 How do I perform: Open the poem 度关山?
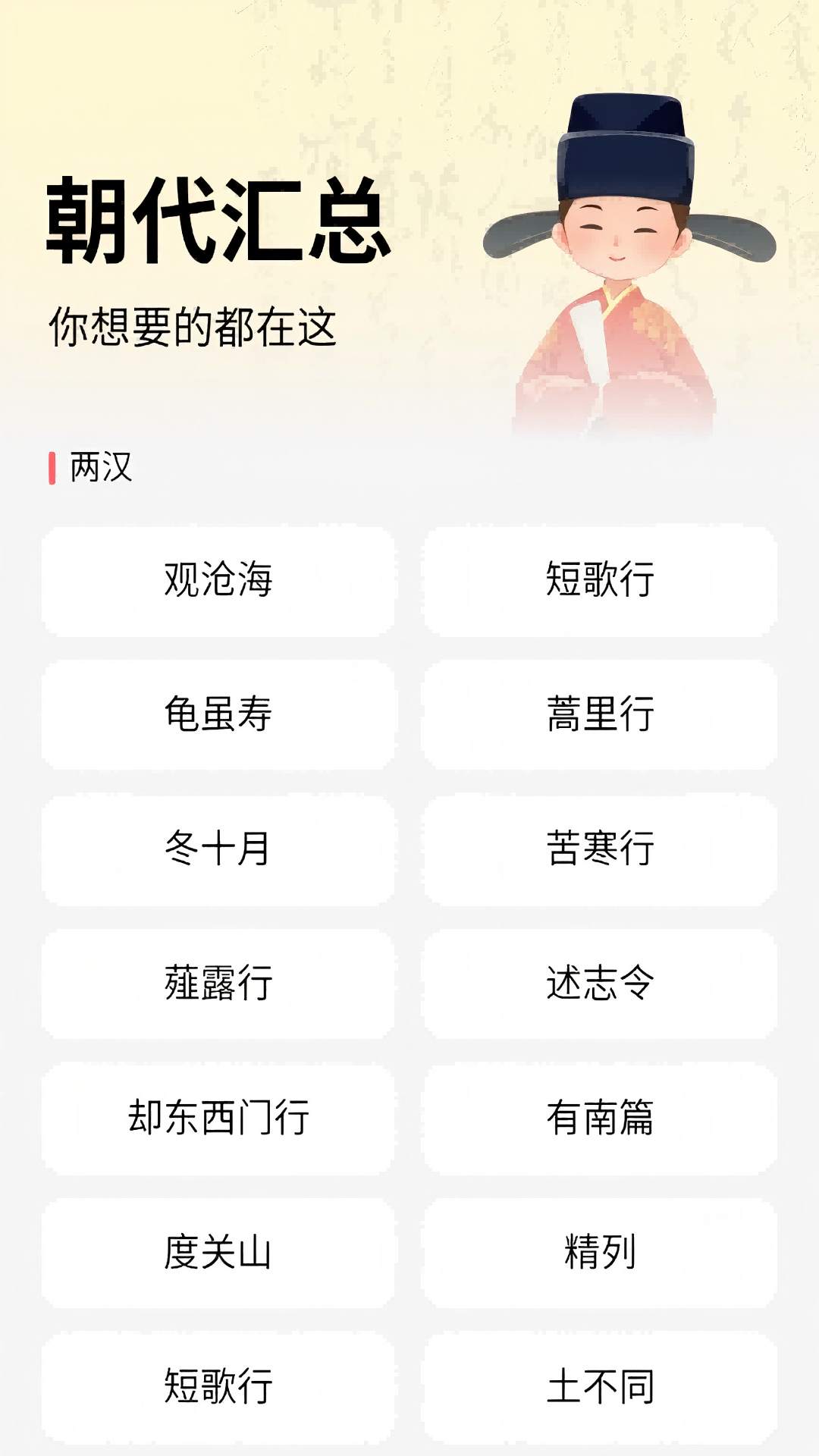click(x=218, y=1253)
